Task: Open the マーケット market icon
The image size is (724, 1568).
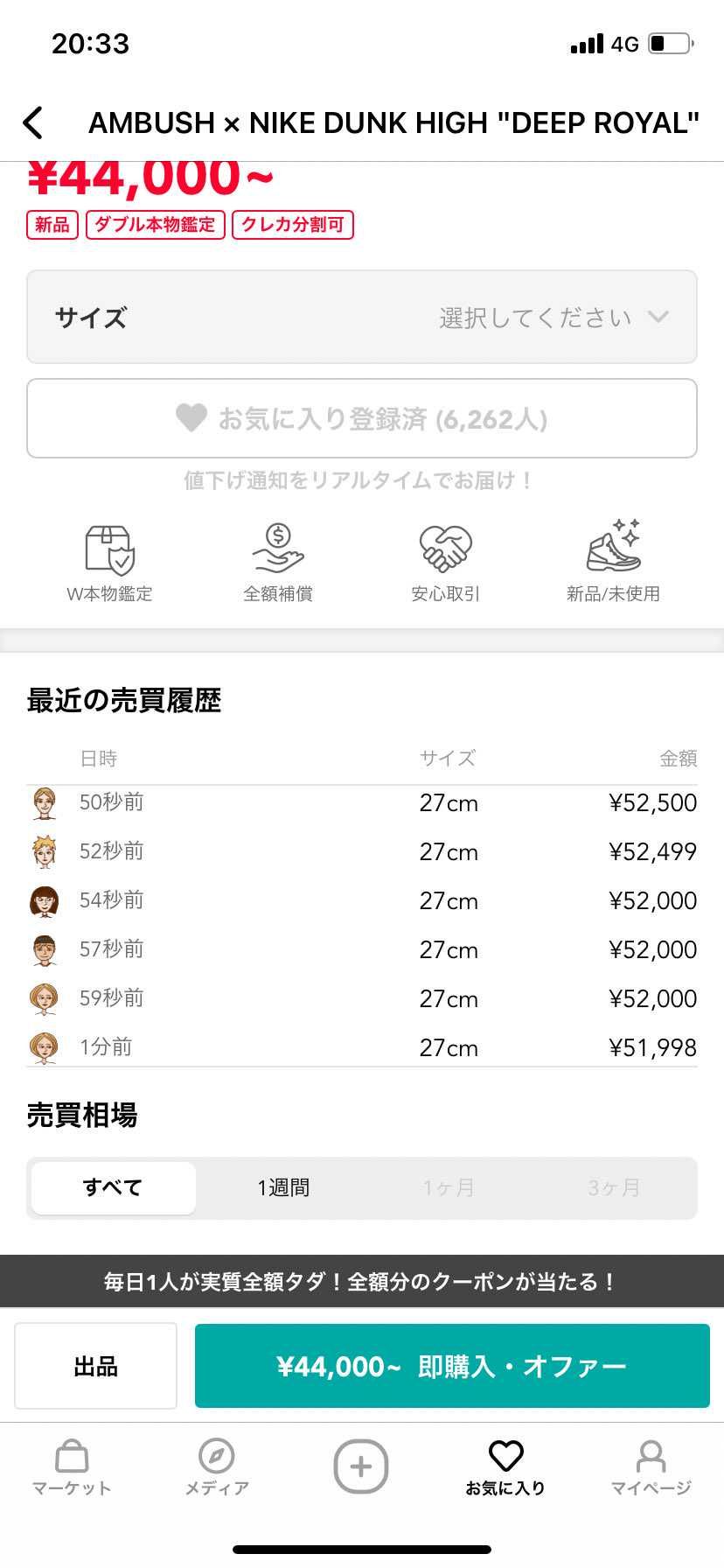Action: point(72,1467)
